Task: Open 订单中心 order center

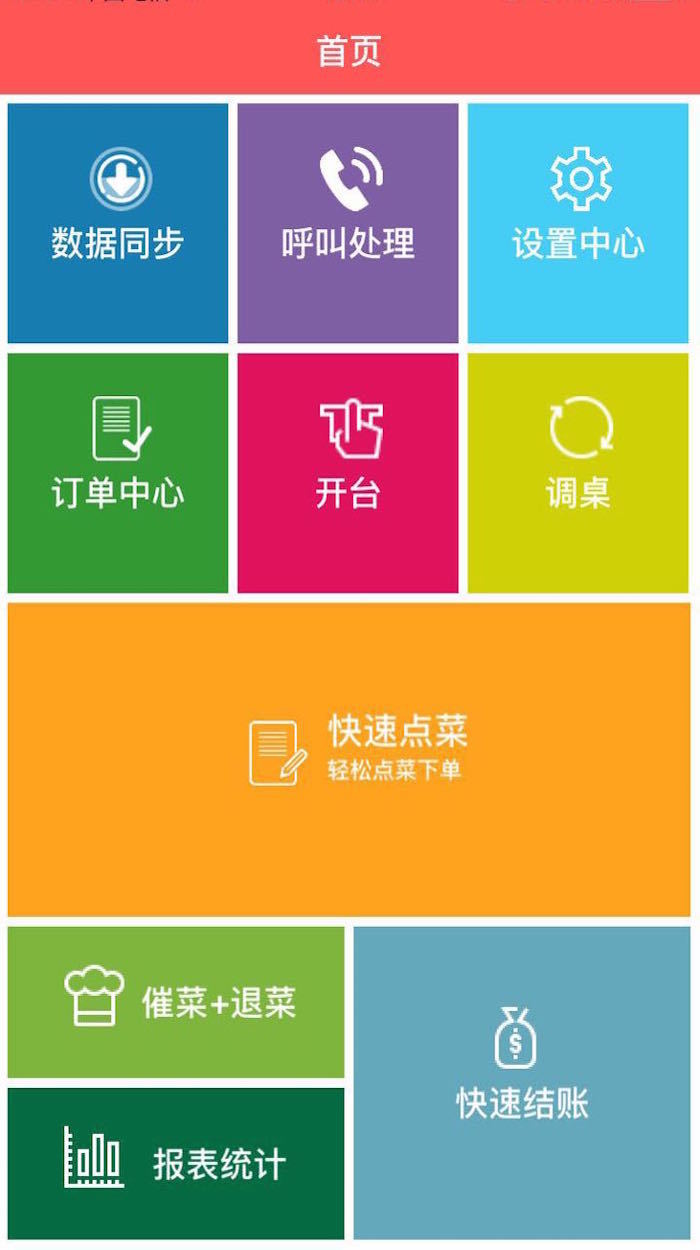Action: (118, 472)
